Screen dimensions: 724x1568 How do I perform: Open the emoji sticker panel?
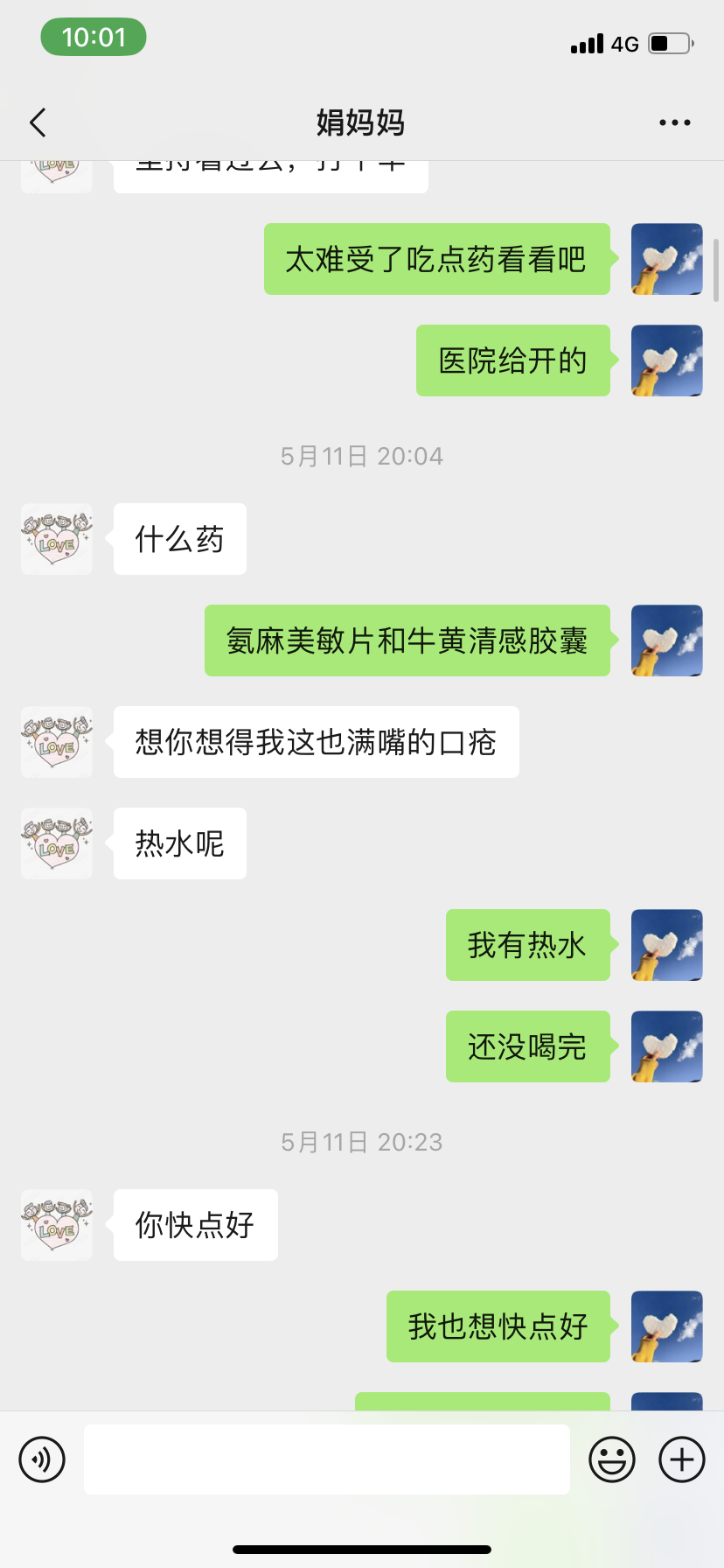611,1459
